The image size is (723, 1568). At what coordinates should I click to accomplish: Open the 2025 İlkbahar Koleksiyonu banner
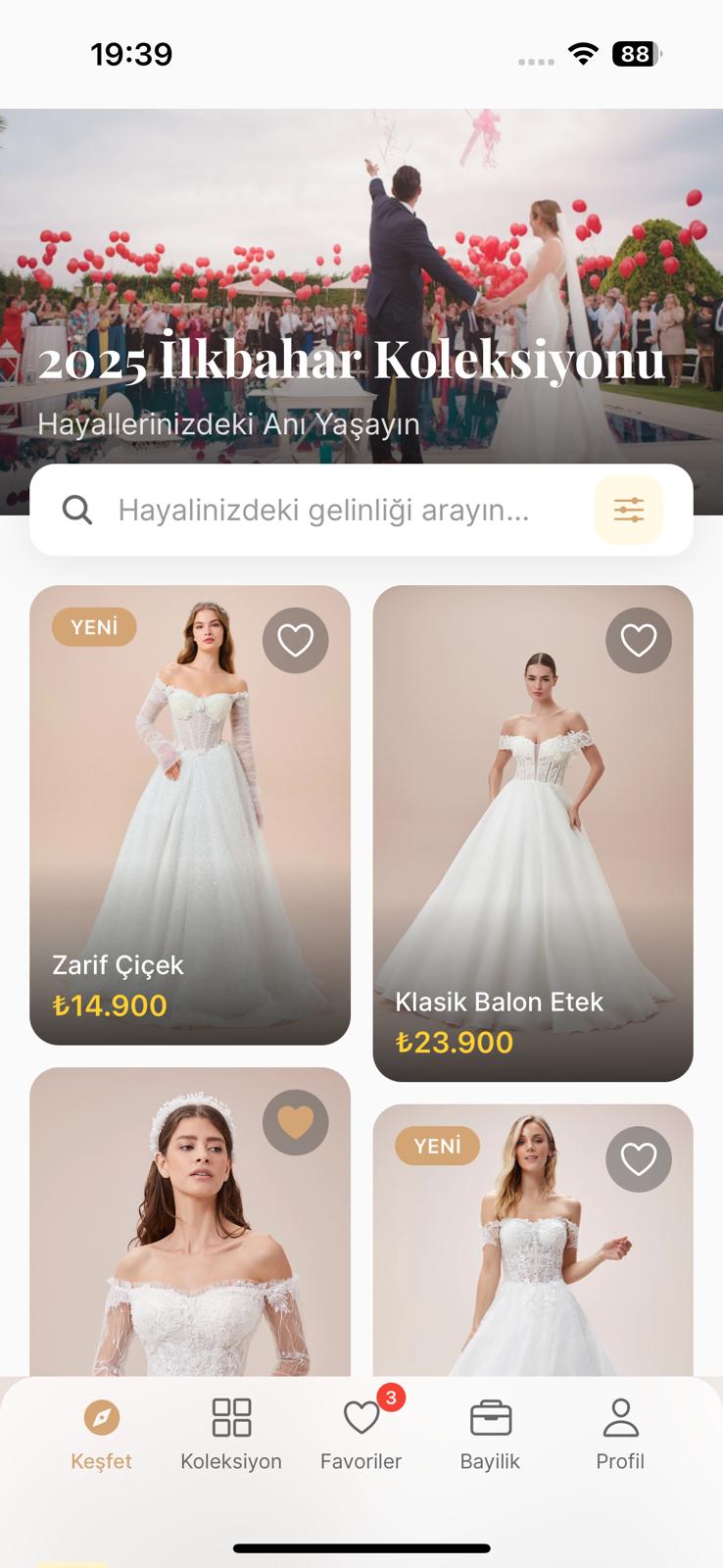point(361,284)
